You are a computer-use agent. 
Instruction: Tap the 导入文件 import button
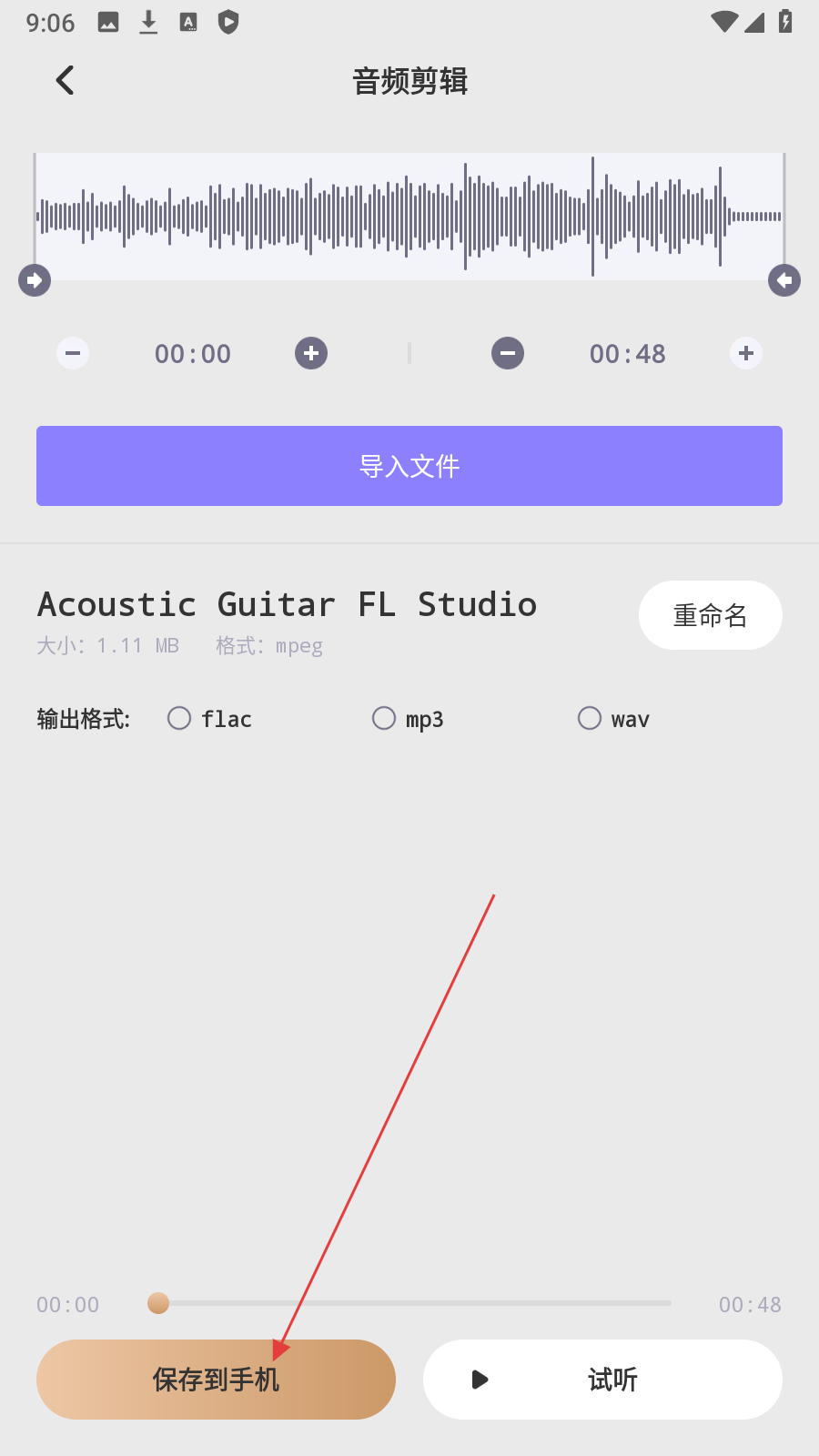pos(409,466)
